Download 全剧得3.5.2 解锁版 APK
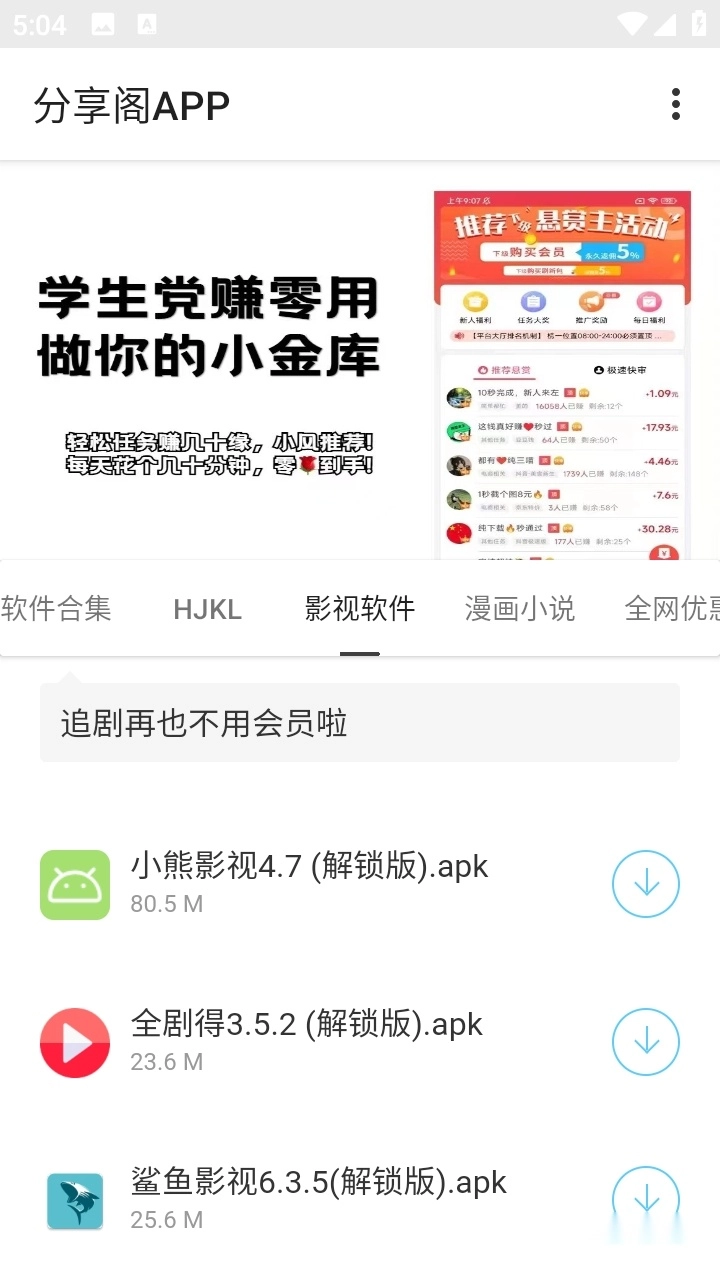This screenshot has height=1280, width=720. click(645, 1041)
